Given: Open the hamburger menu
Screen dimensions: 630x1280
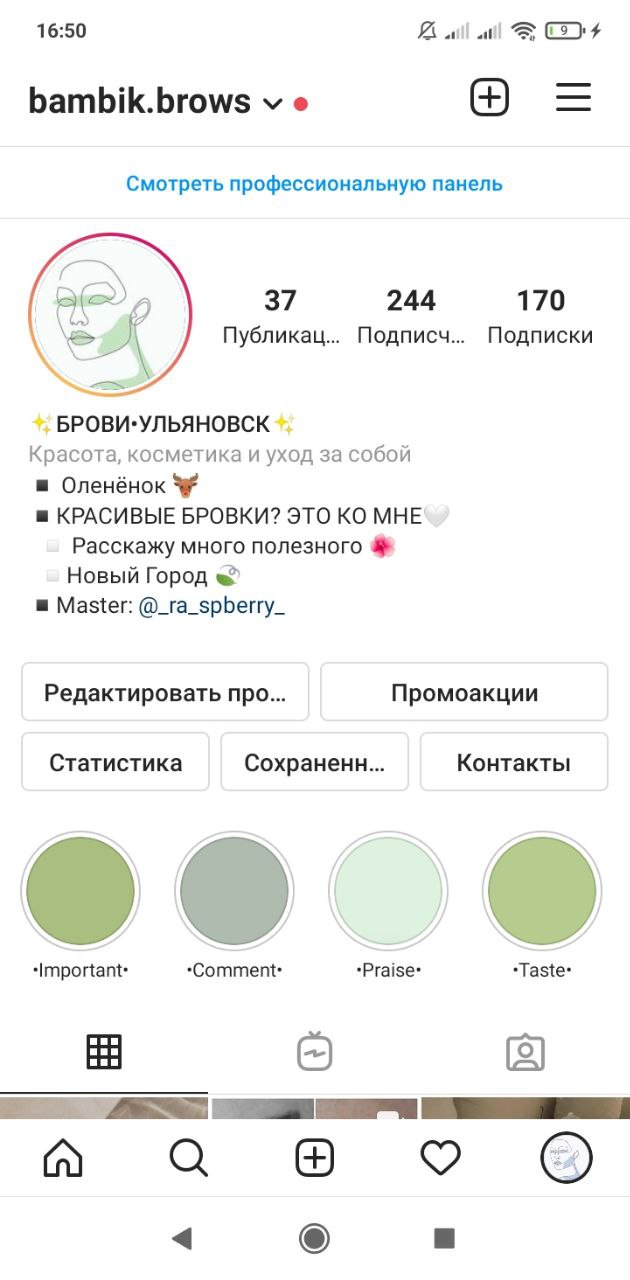Looking at the screenshot, I should [574, 97].
